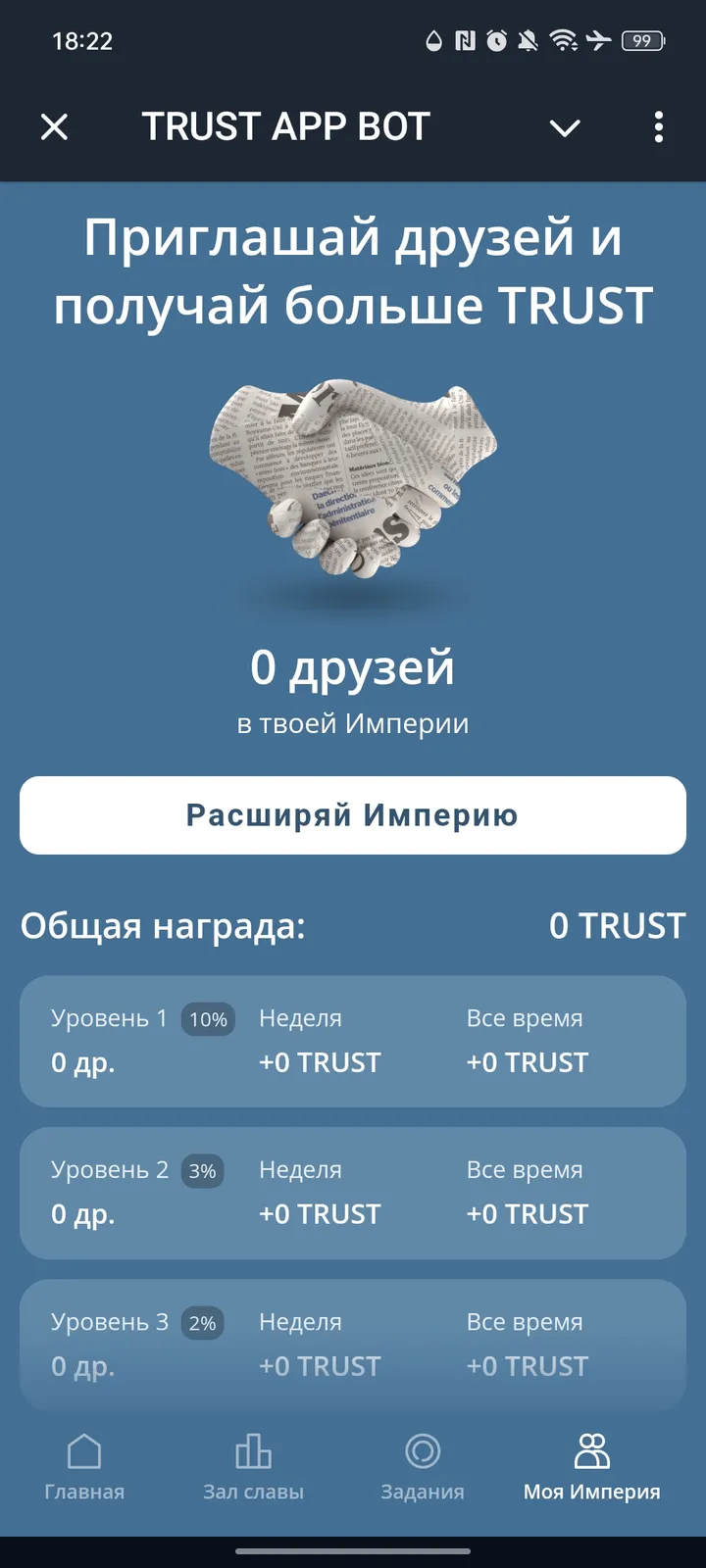Open the three-dot overflow menu
706x1568 pixels.
(x=658, y=126)
